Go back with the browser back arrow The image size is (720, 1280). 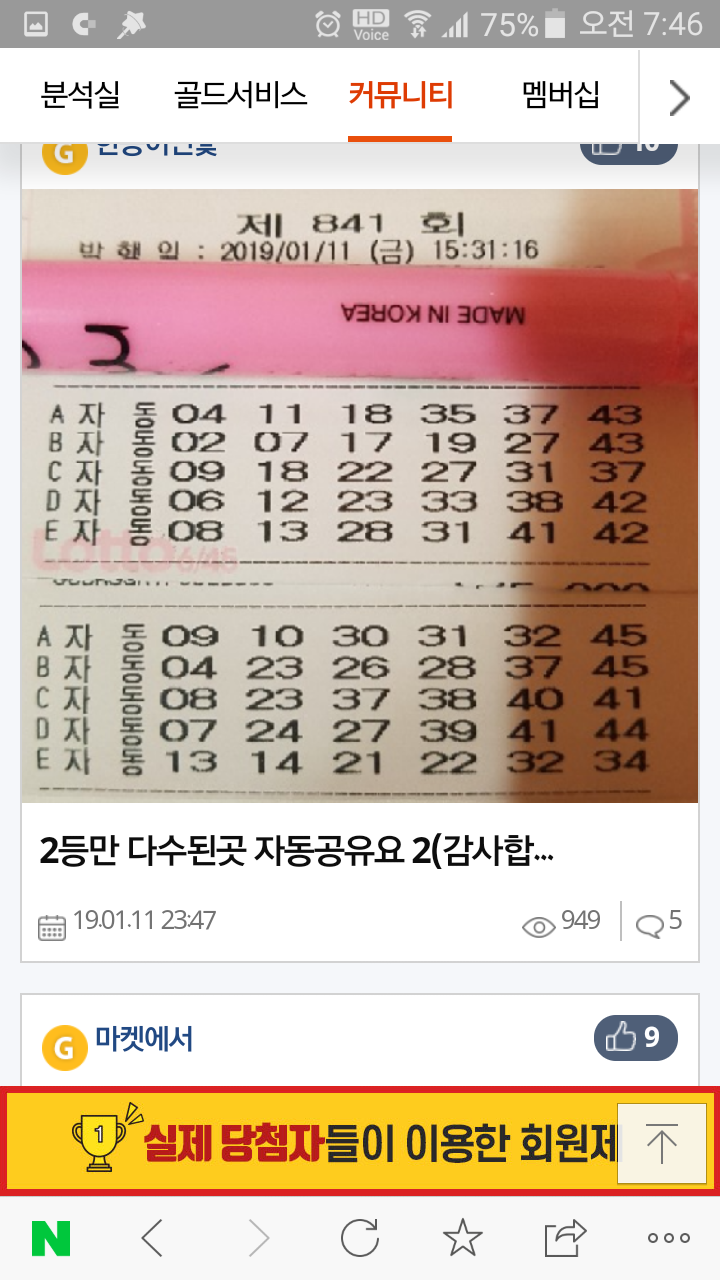click(x=152, y=1239)
